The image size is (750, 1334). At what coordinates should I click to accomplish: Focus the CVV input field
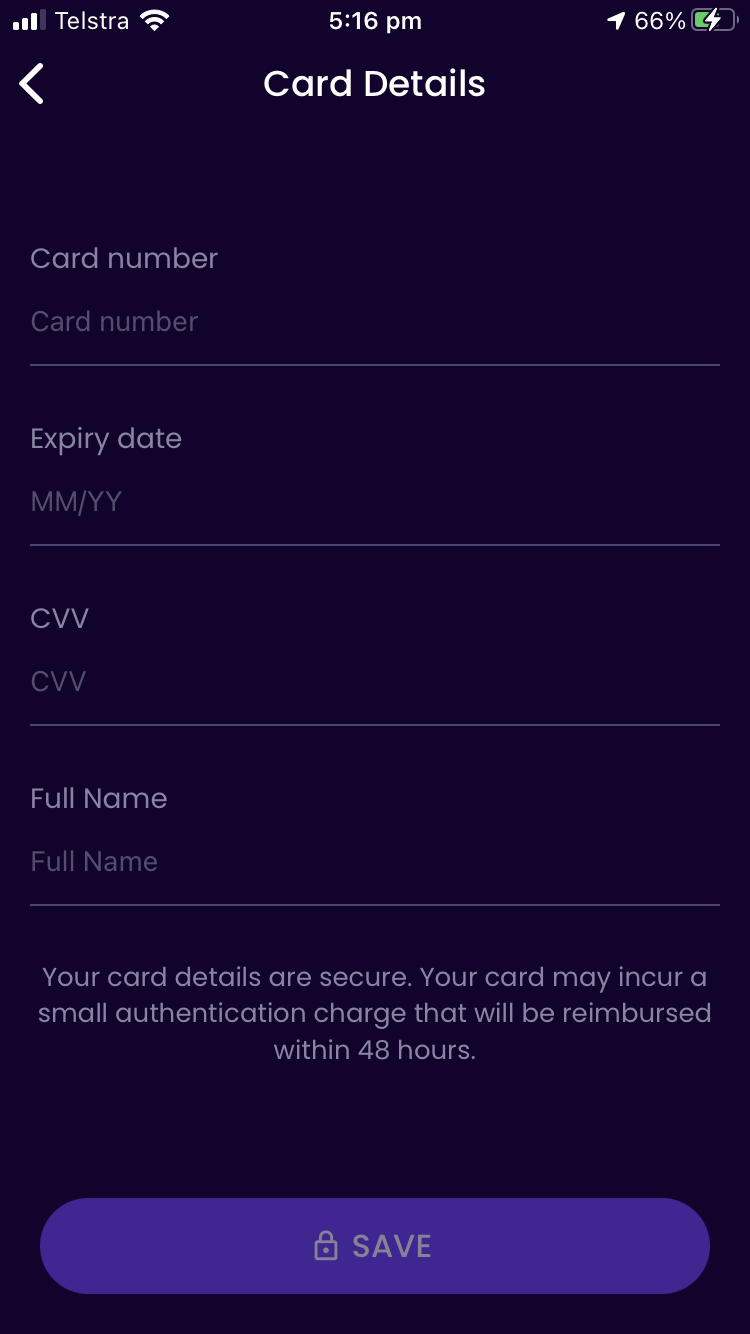pos(375,682)
